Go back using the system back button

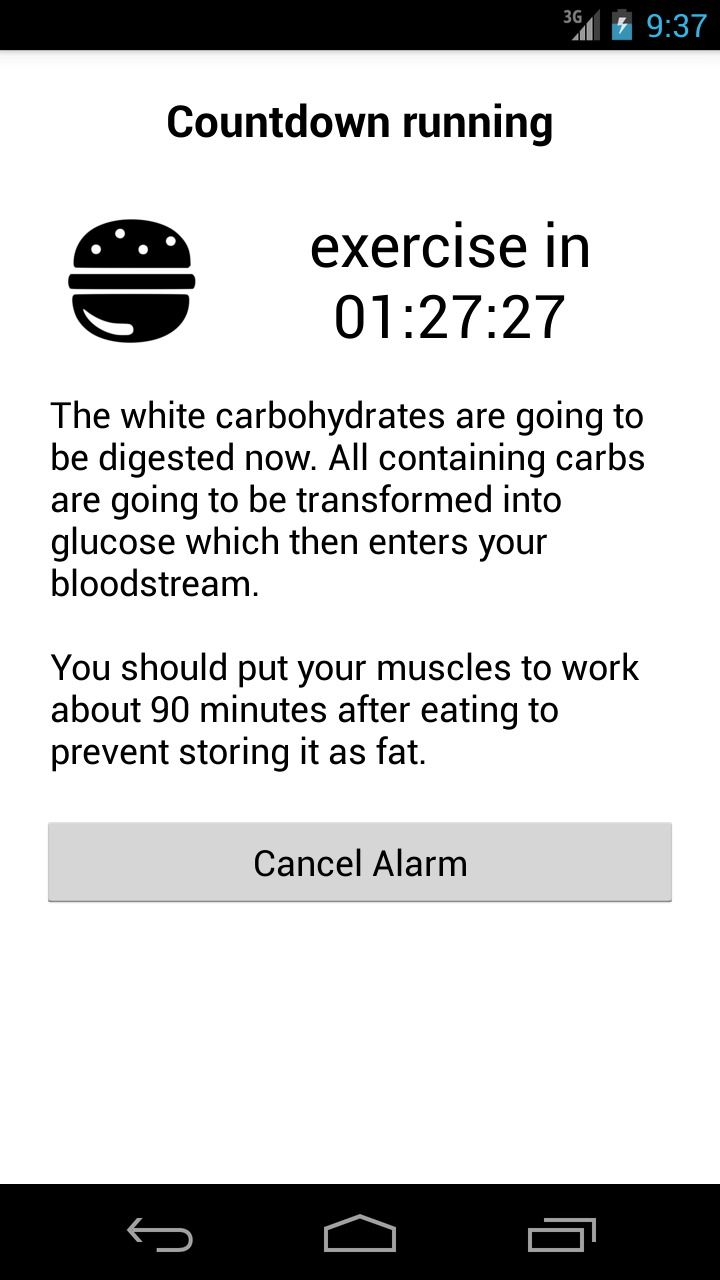pos(160,1234)
